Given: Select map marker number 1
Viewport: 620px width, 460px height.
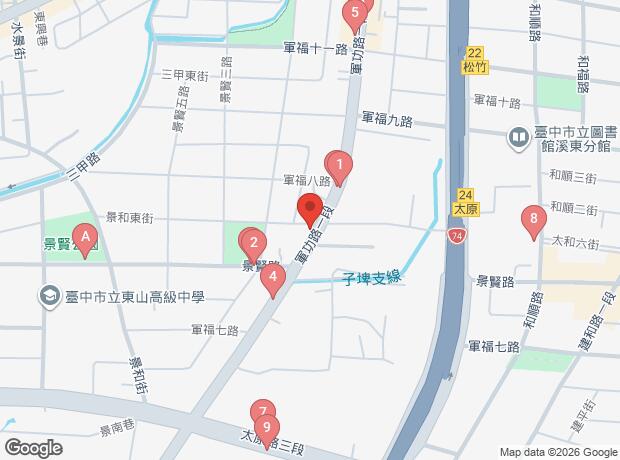Looking at the screenshot, I should [x=340, y=164].
